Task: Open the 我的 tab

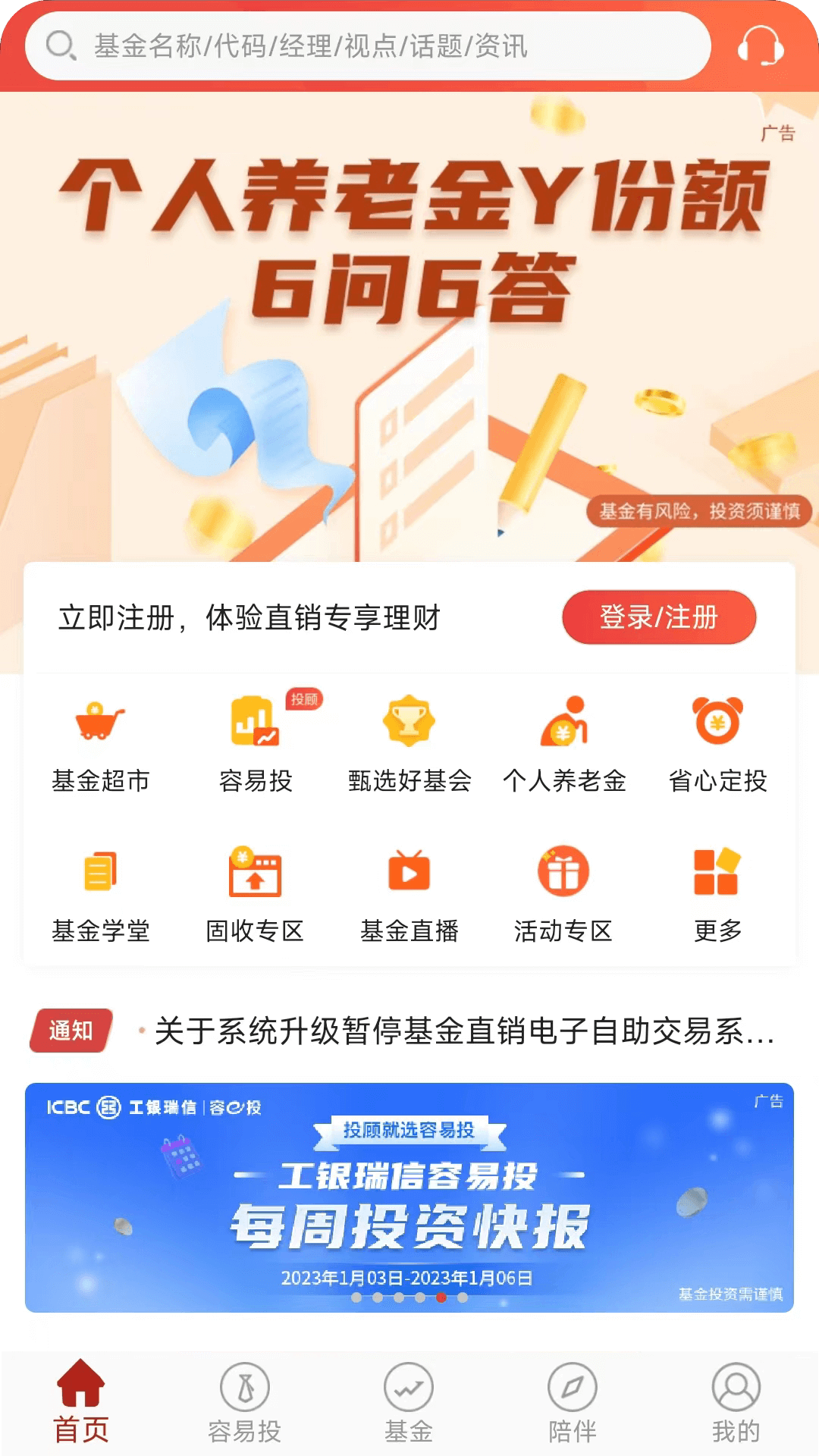Action: pyautogui.click(x=736, y=1403)
